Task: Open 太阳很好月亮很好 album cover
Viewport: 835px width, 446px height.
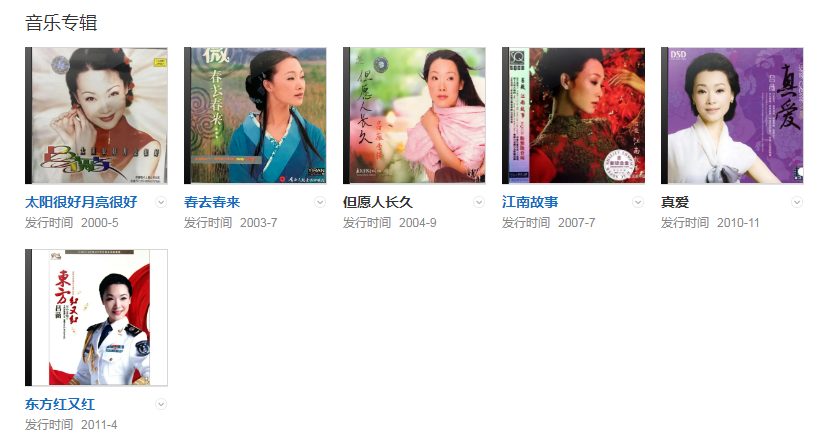Action: 96,116
